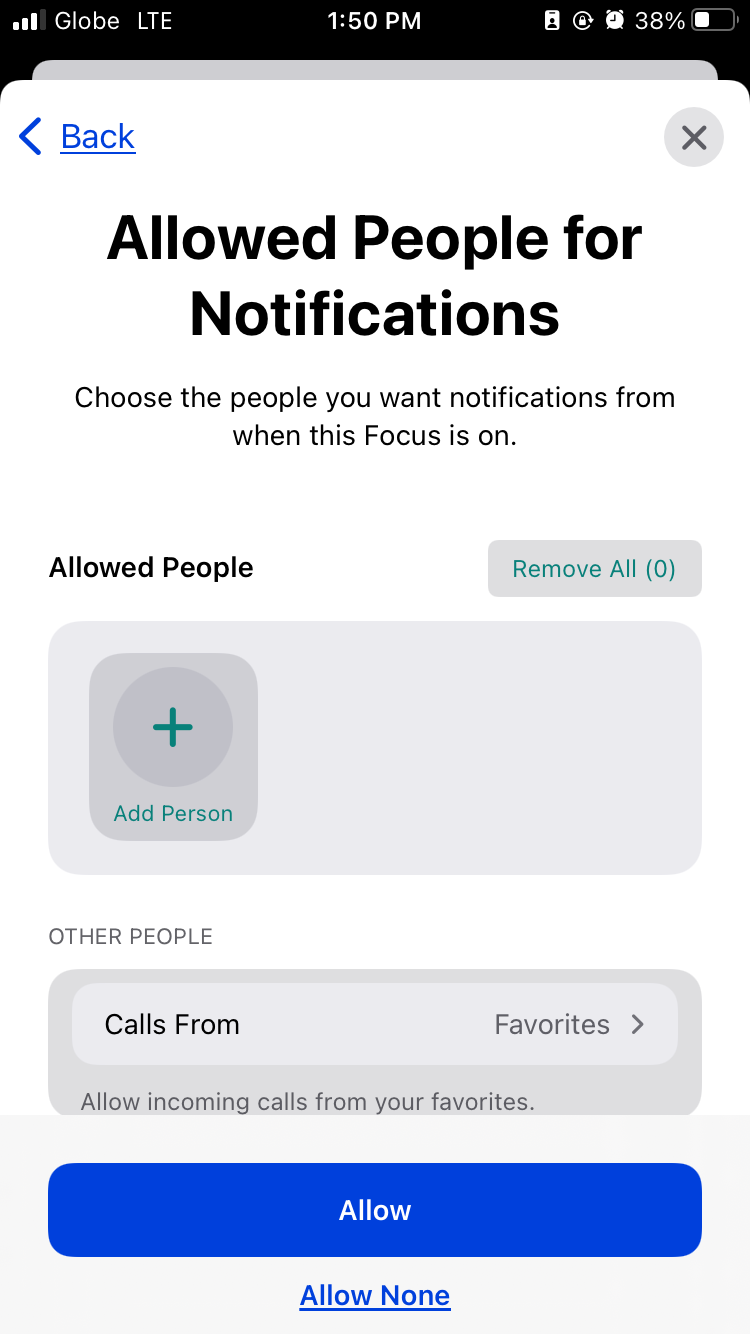Viewport: 750px width, 1334px height.
Task: Expand the Calls From options chevron
Action: [638, 1024]
